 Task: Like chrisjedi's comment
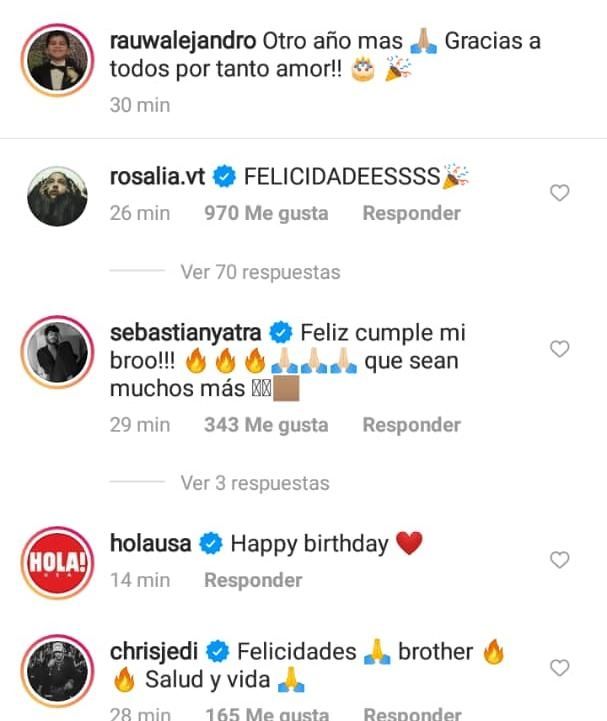(x=560, y=667)
